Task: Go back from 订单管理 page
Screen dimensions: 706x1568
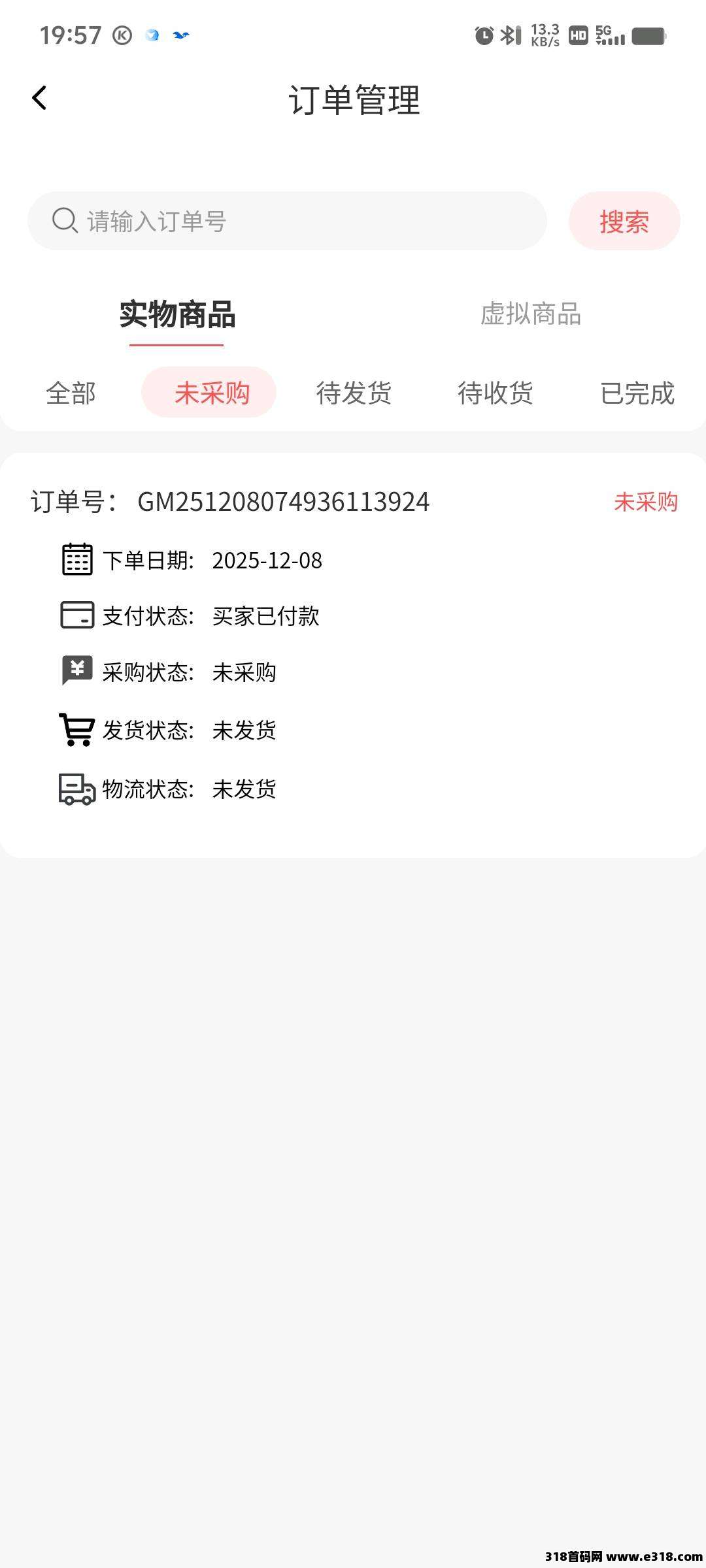Action: click(39, 99)
